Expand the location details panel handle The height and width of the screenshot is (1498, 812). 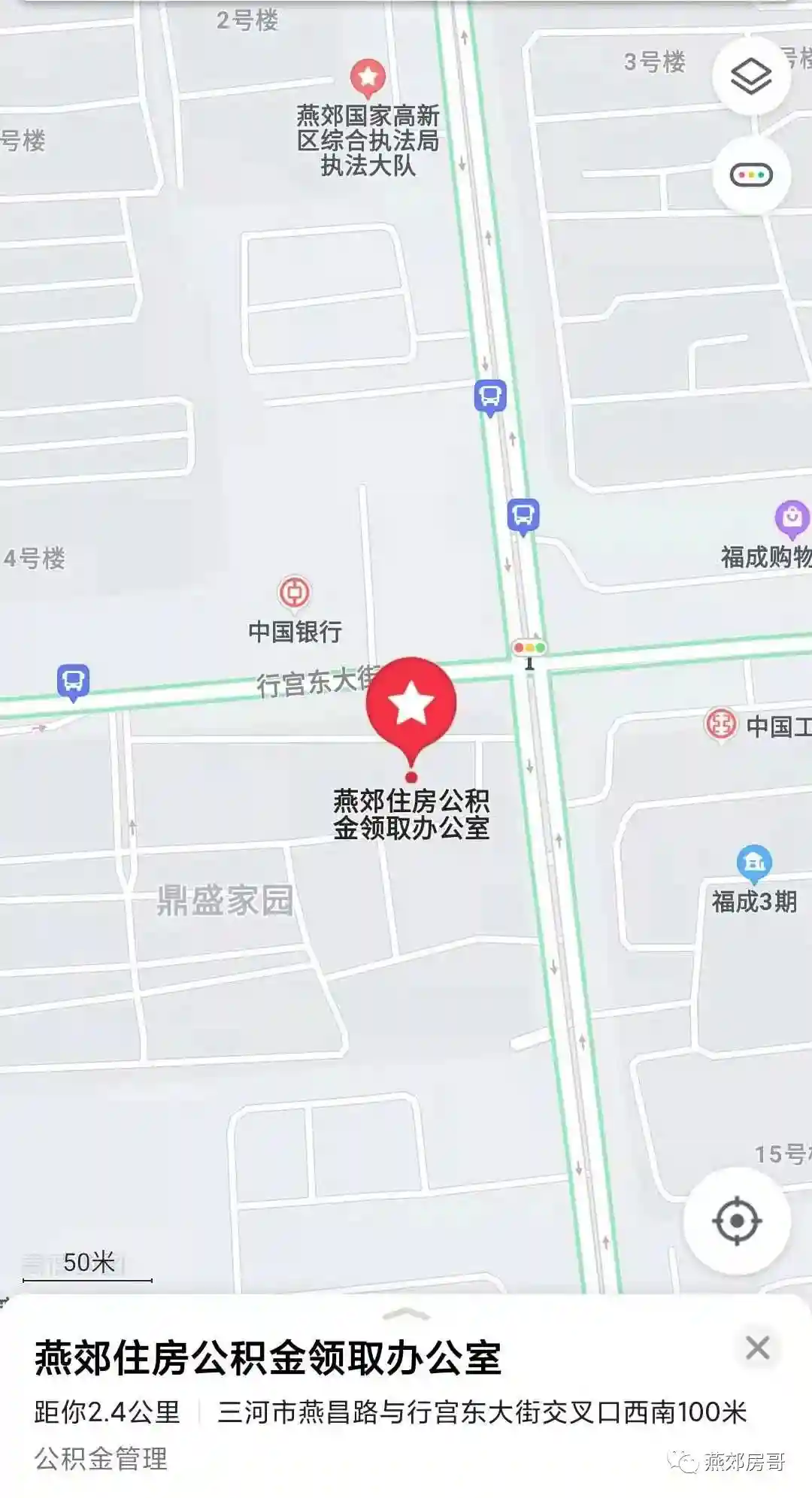pyautogui.click(x=406, y=1315)
